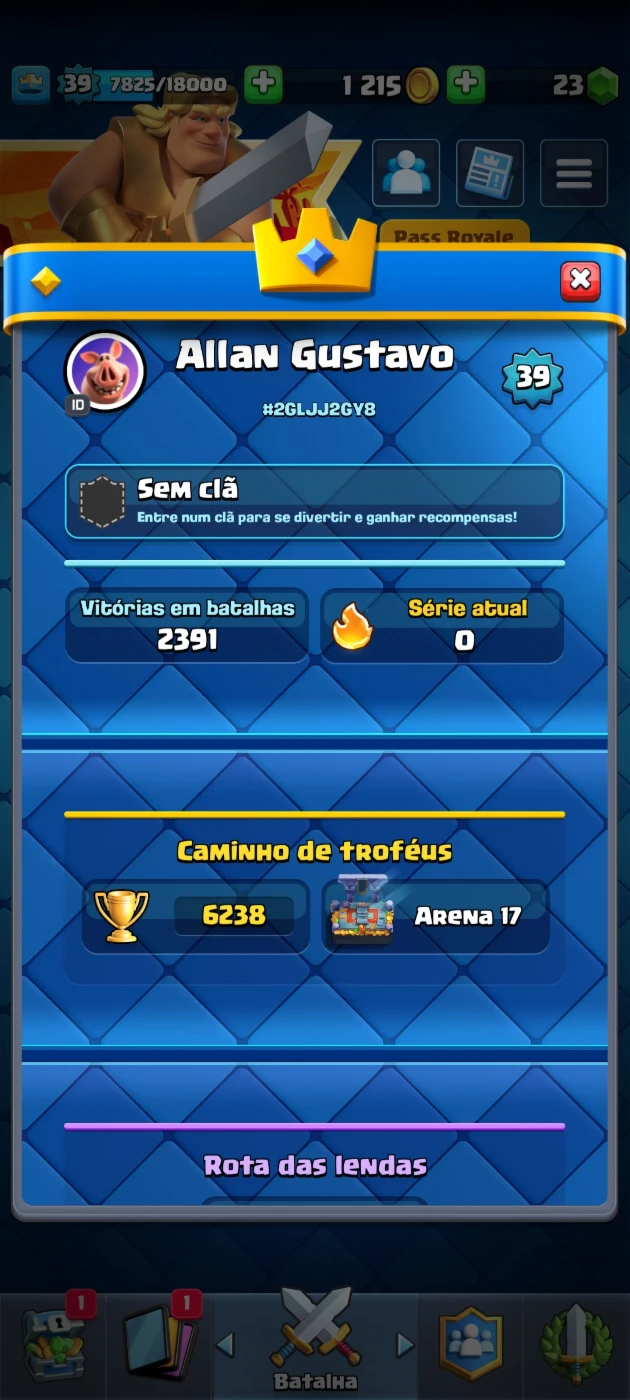Open the Sem clã join clan banner

(x=315, y=502)
